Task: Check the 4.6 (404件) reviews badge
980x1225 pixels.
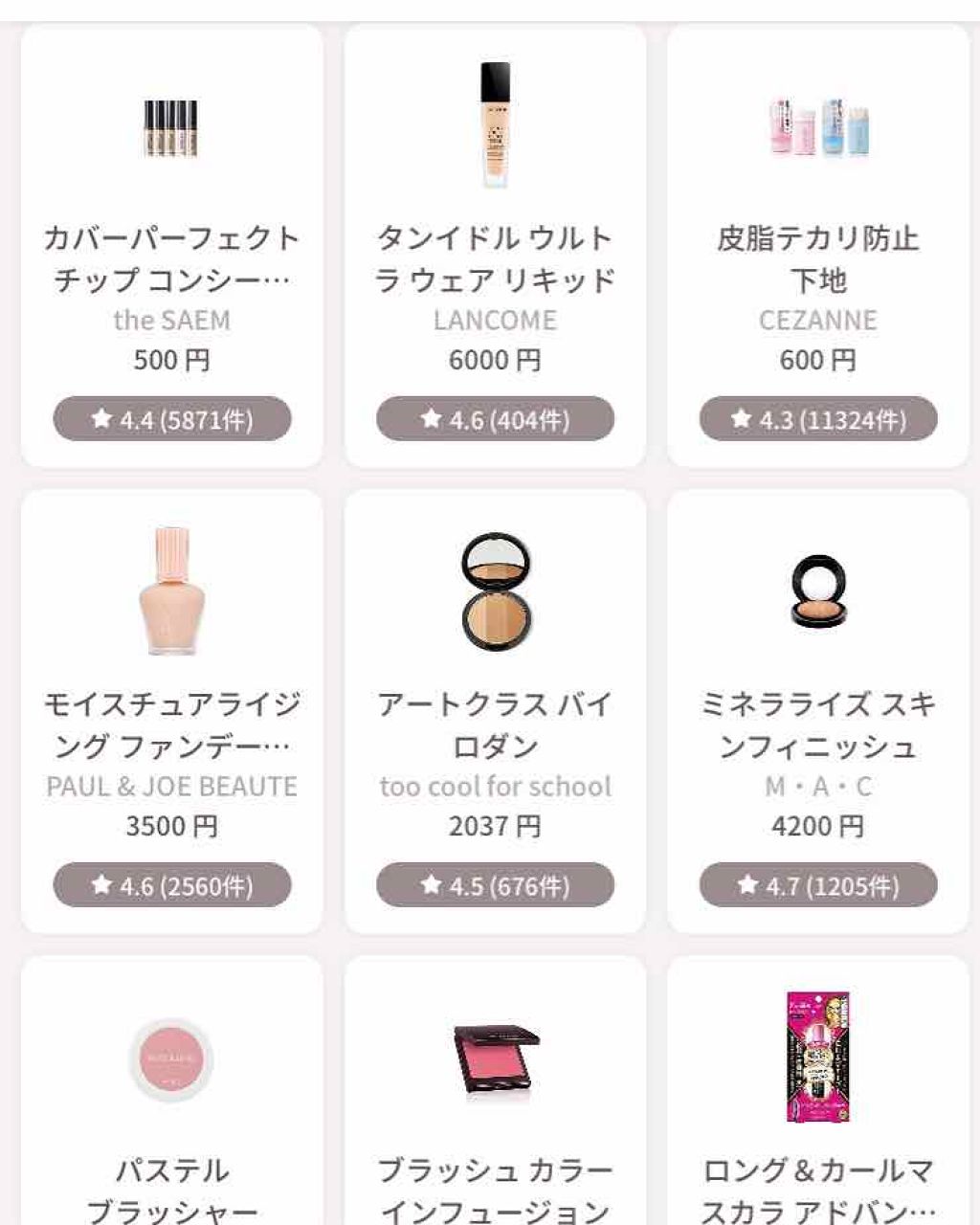Action: [495, 419]
